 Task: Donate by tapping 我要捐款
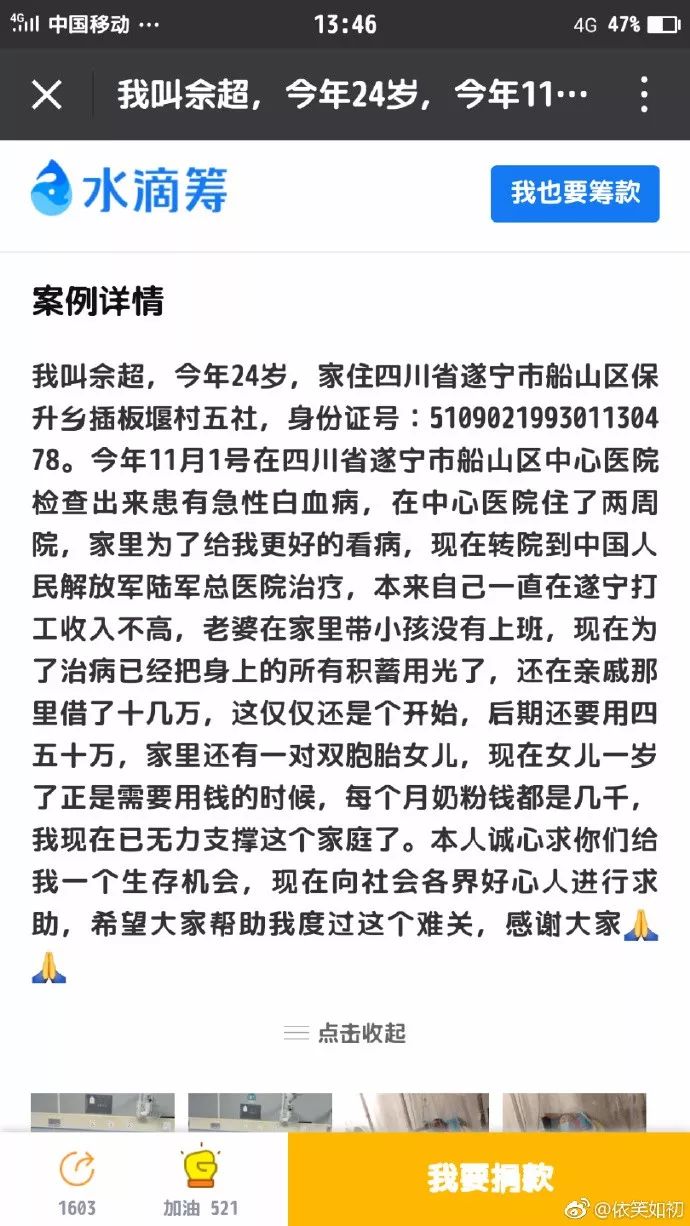point(489,1178)
